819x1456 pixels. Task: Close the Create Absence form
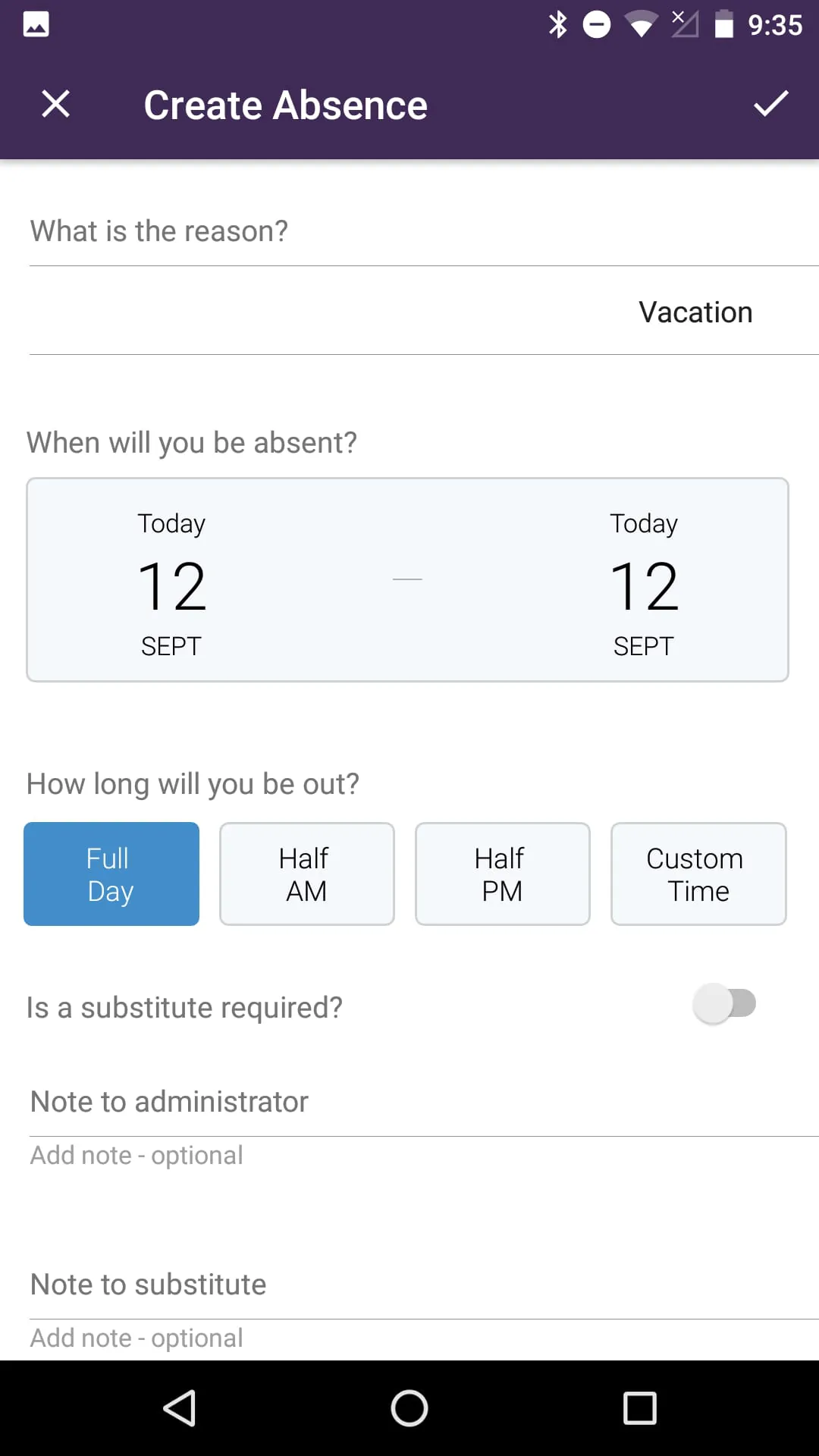(x=55, y=104)
